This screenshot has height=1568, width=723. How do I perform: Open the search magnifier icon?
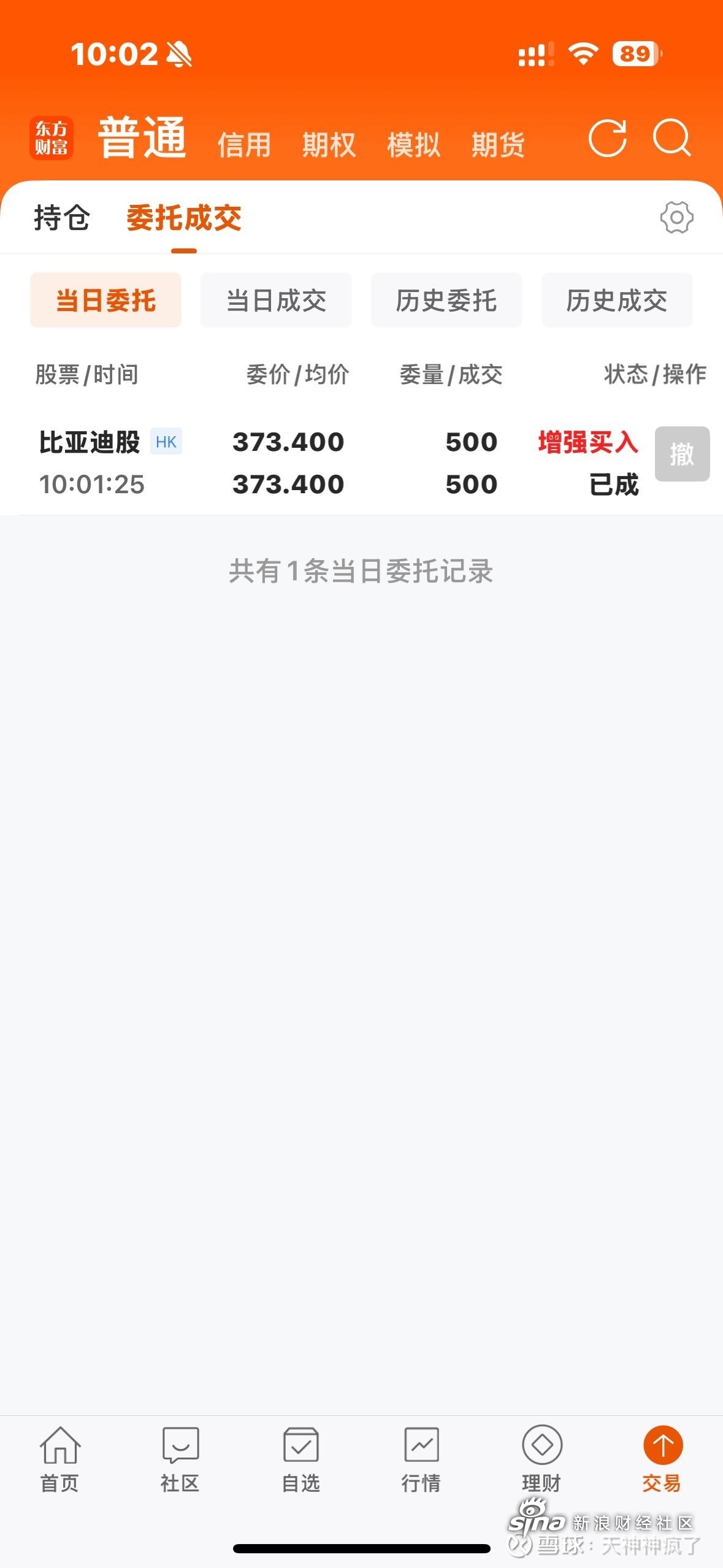672,138
